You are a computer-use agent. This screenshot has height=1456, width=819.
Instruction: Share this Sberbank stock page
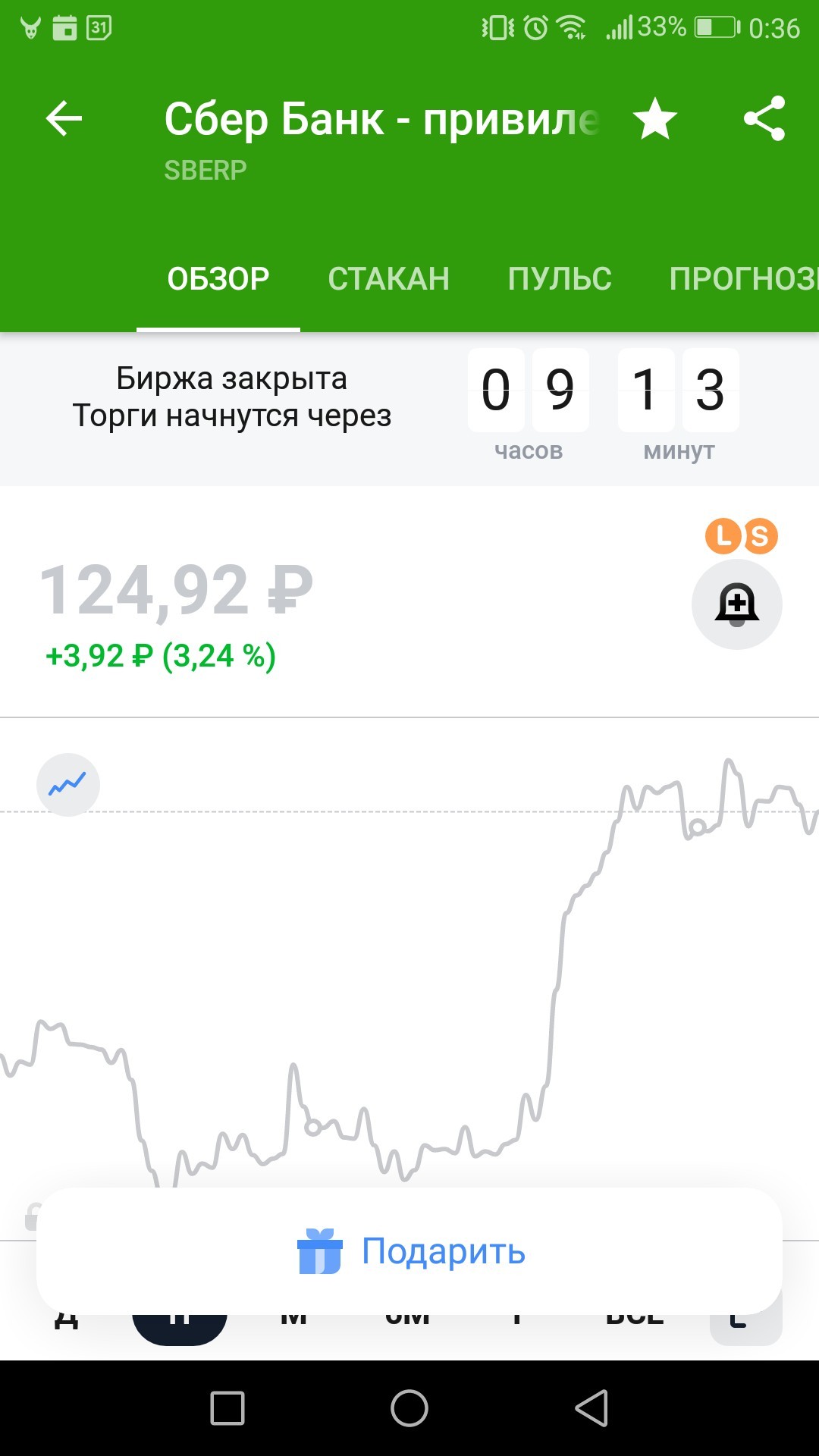coord(764,119)
